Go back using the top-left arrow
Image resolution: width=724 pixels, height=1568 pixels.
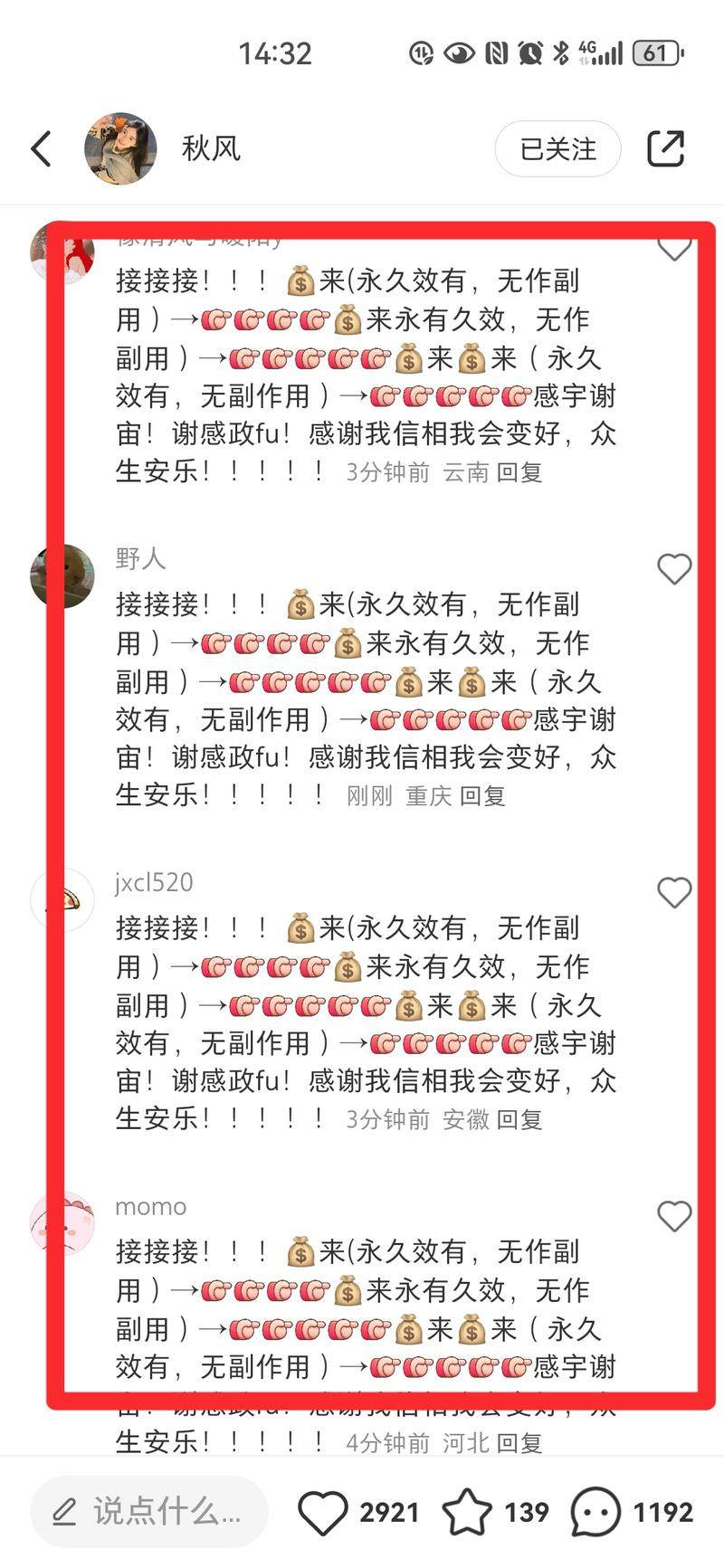pyautogui.click(x=42, y=149)
